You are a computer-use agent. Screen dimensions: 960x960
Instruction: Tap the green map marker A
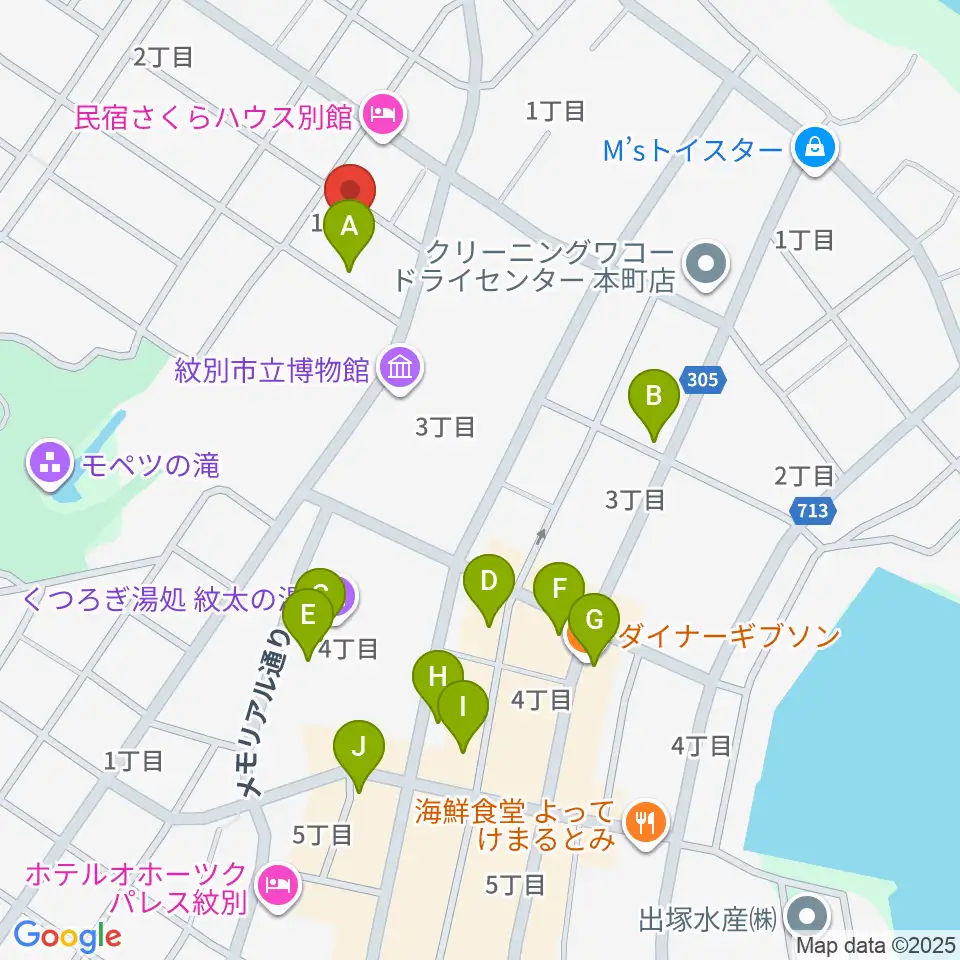coord(349,227)
